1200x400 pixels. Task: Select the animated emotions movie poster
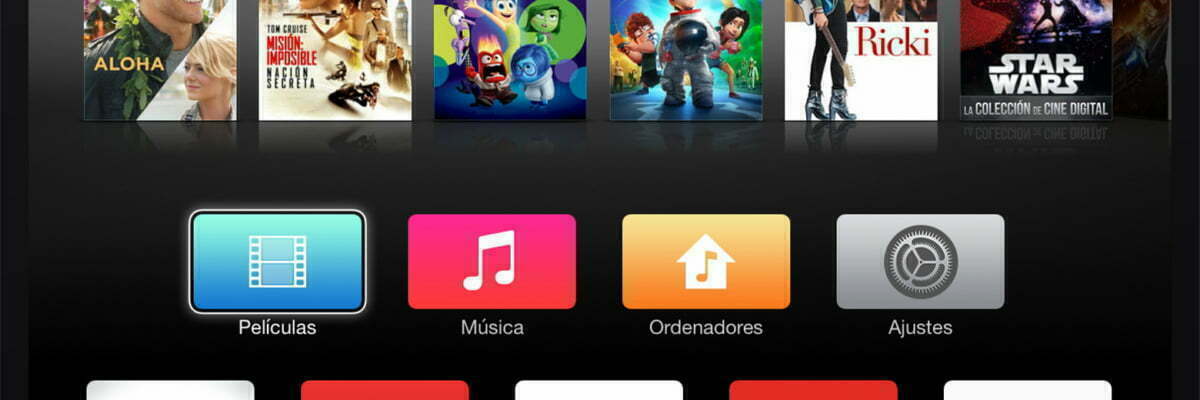coord(510,58)
